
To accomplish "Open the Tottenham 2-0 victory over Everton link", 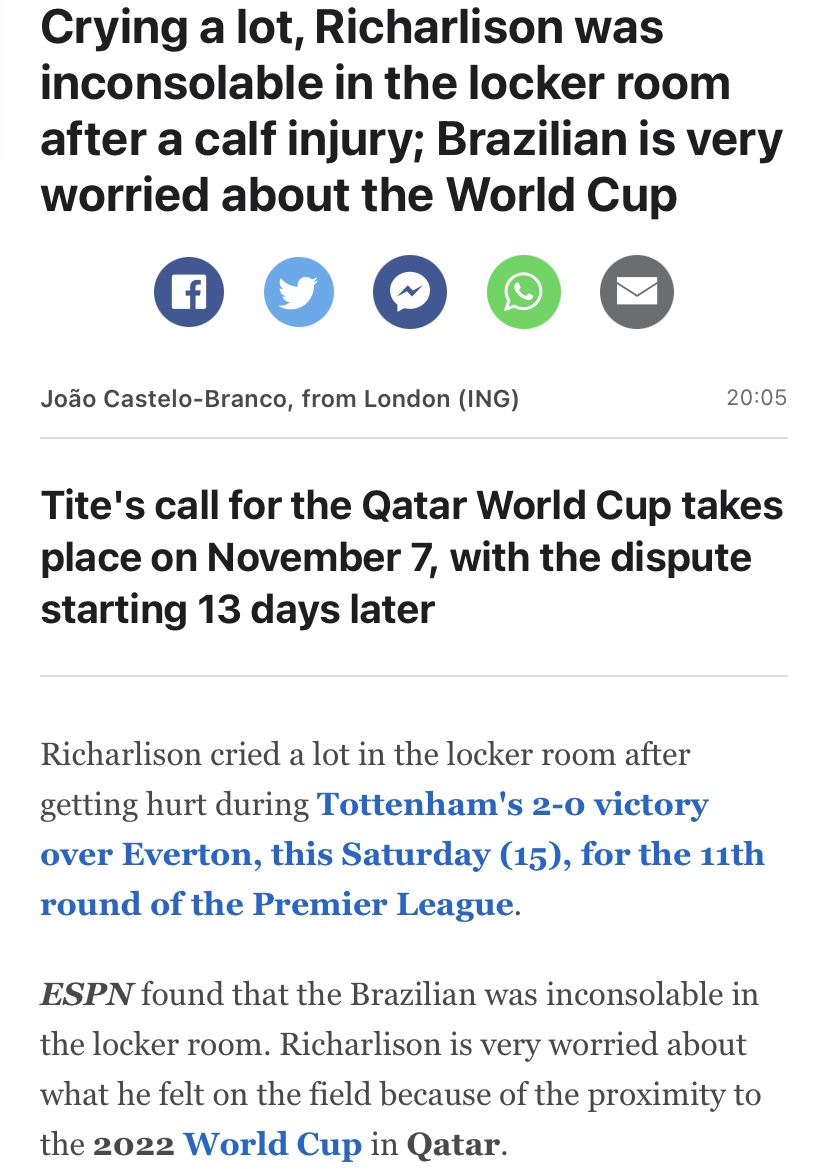I will pos(401,855).
